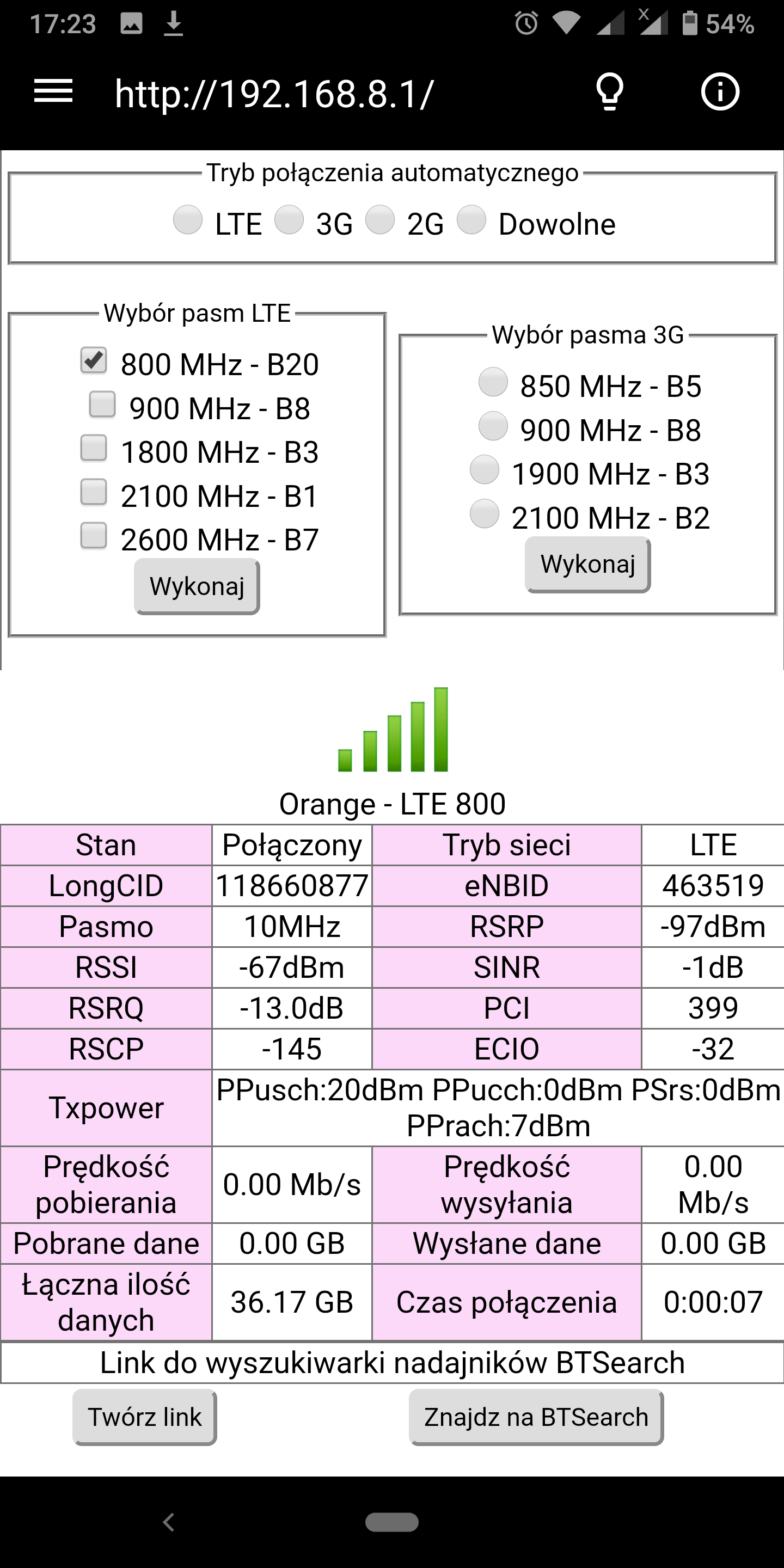Screen dimensions: 784x1568
Task: Enable the 1800 MHz - B3 LTE band
Action: tap(94, 448)
